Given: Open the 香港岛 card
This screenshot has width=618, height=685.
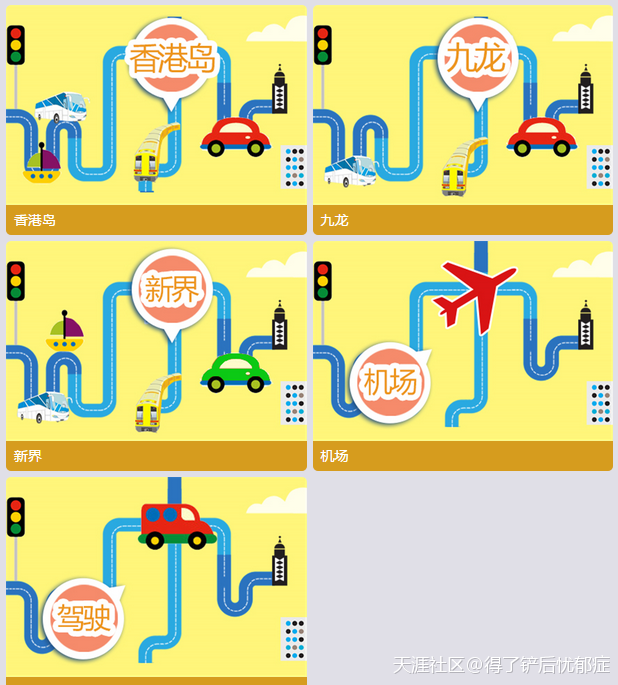Looking at the screenshot, I should 156,120.
